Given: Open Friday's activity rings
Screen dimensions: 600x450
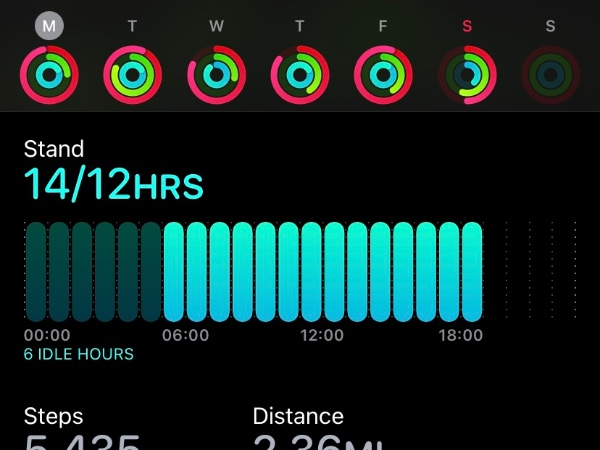Looking at the screenshot, I should (x=383, y=73).
